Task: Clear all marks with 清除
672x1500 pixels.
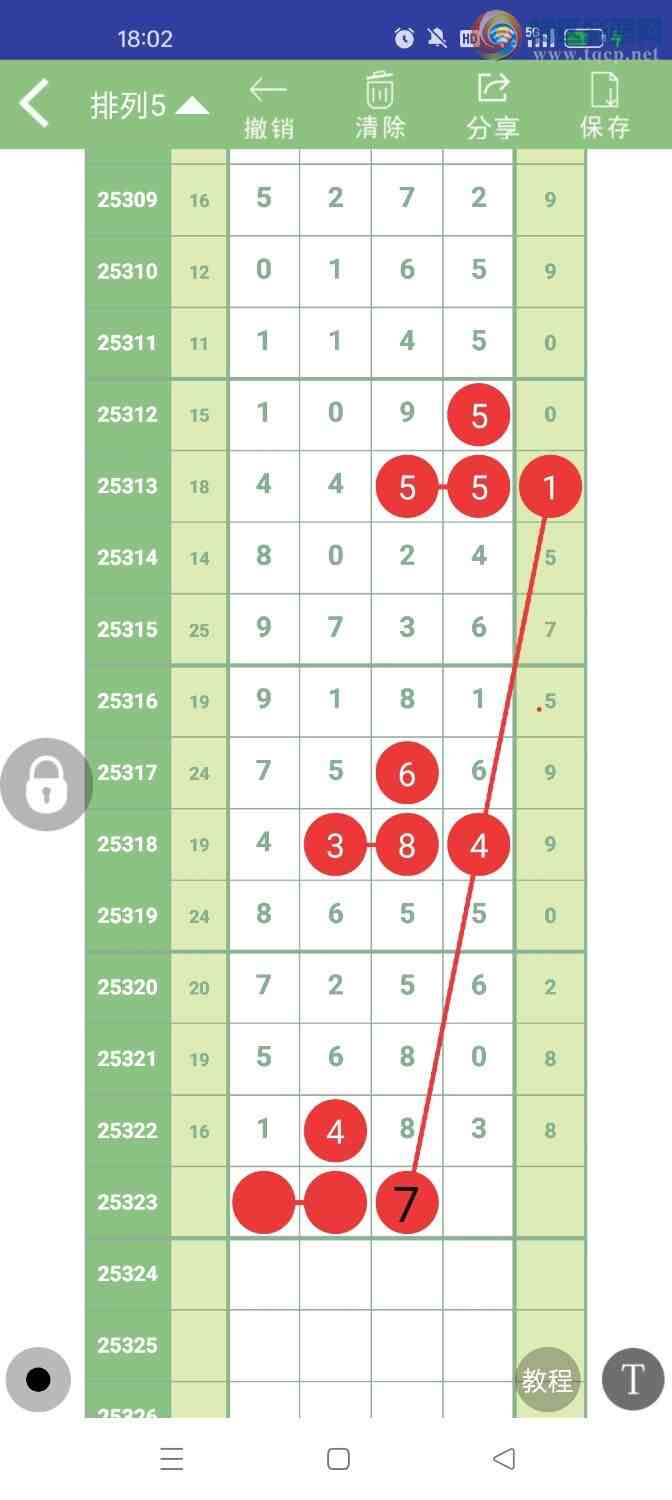Action: point(380,106)
